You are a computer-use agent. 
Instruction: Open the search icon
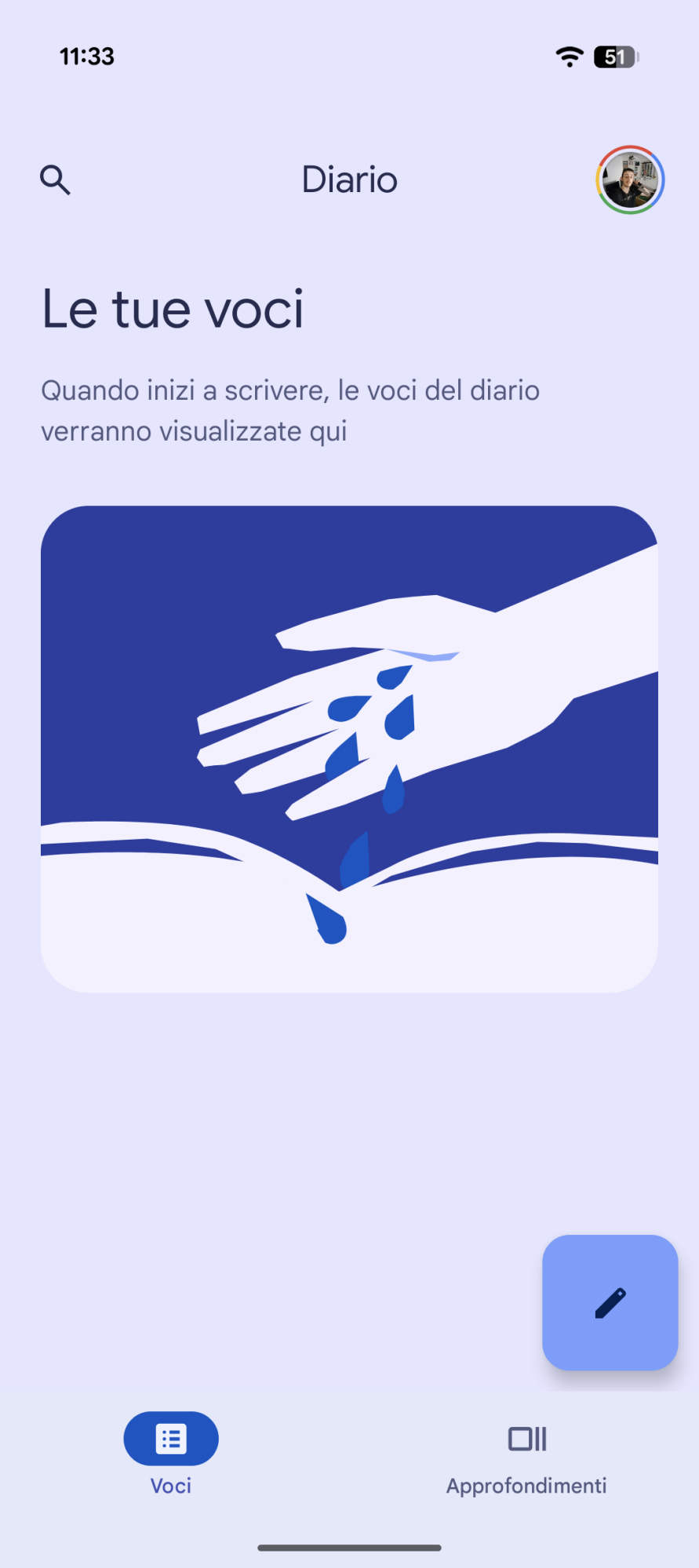click(55, 180)
